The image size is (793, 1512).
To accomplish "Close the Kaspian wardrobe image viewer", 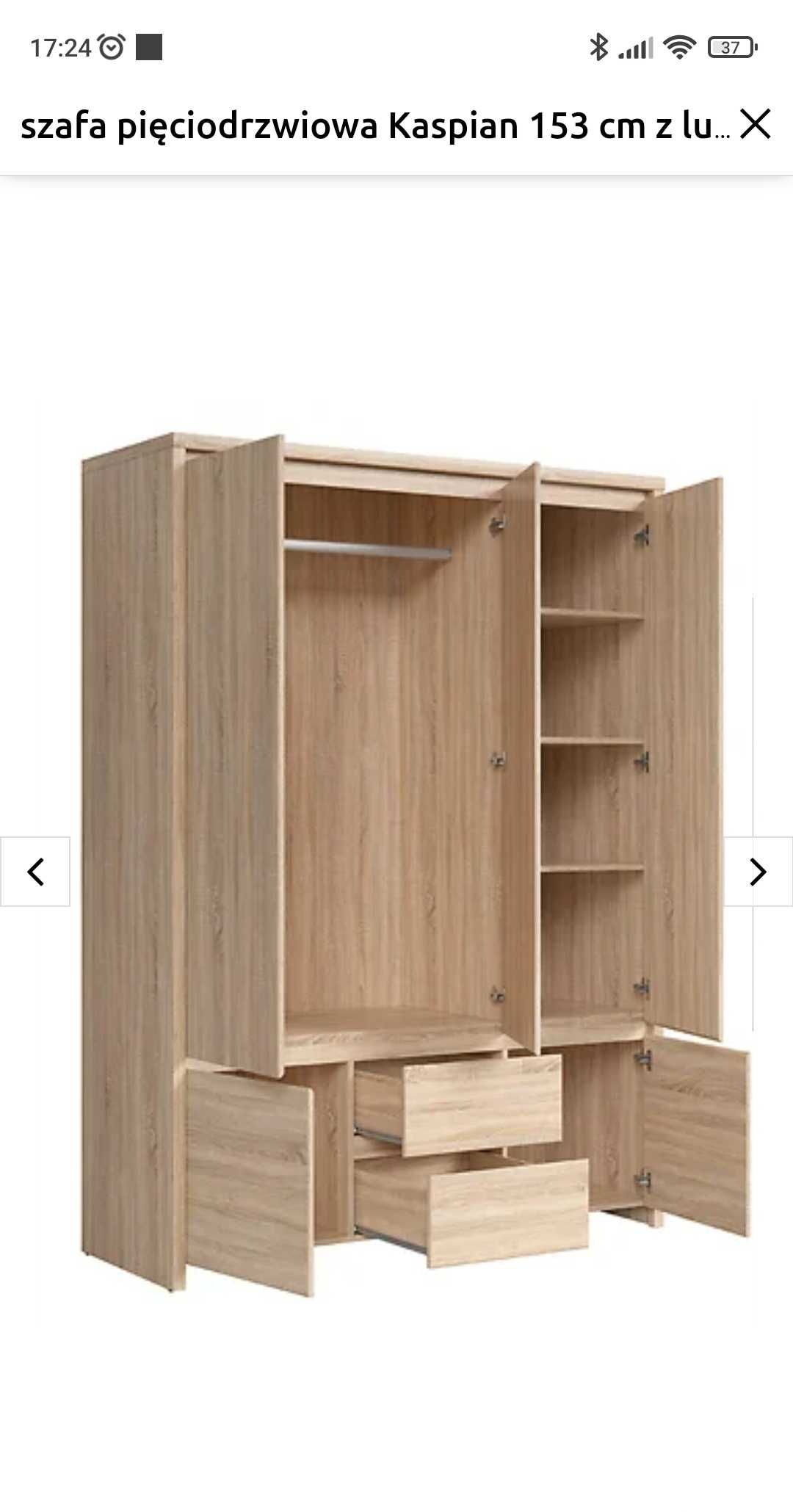I will point(755,124).
